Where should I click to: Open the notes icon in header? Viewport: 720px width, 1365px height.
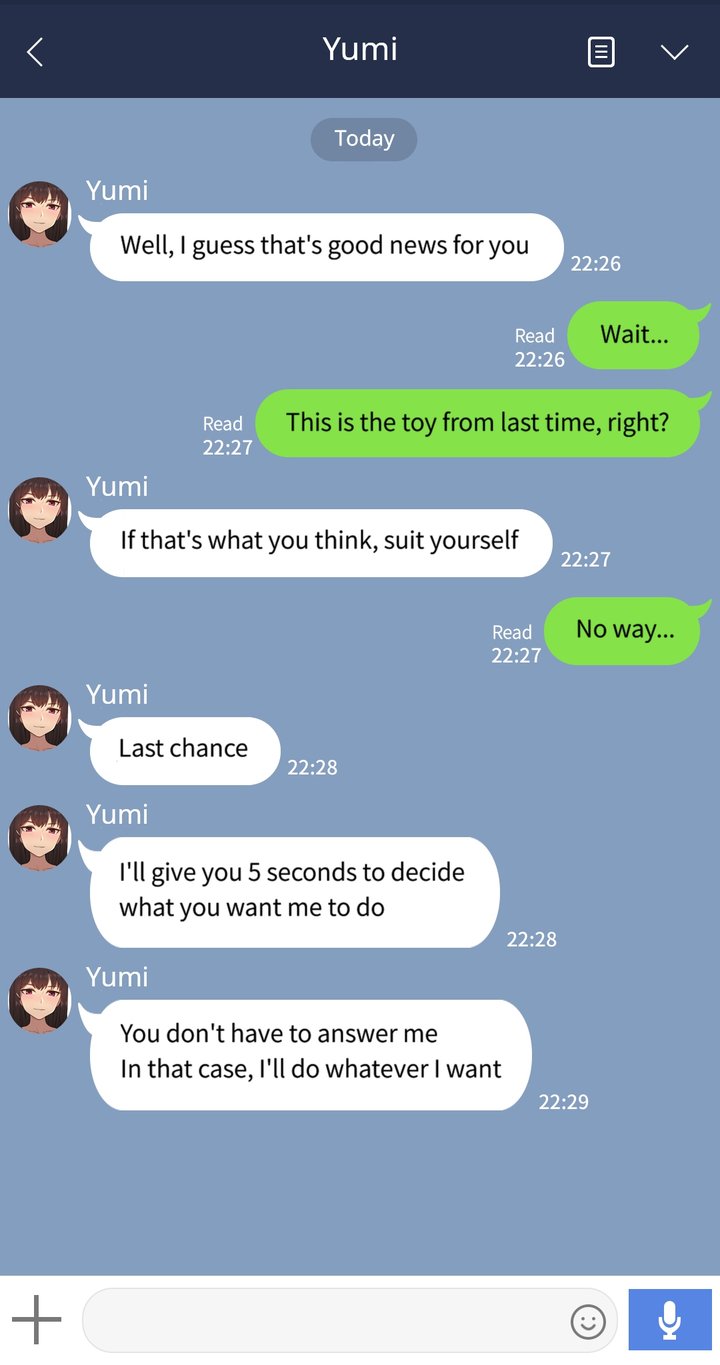click(600, 52)
